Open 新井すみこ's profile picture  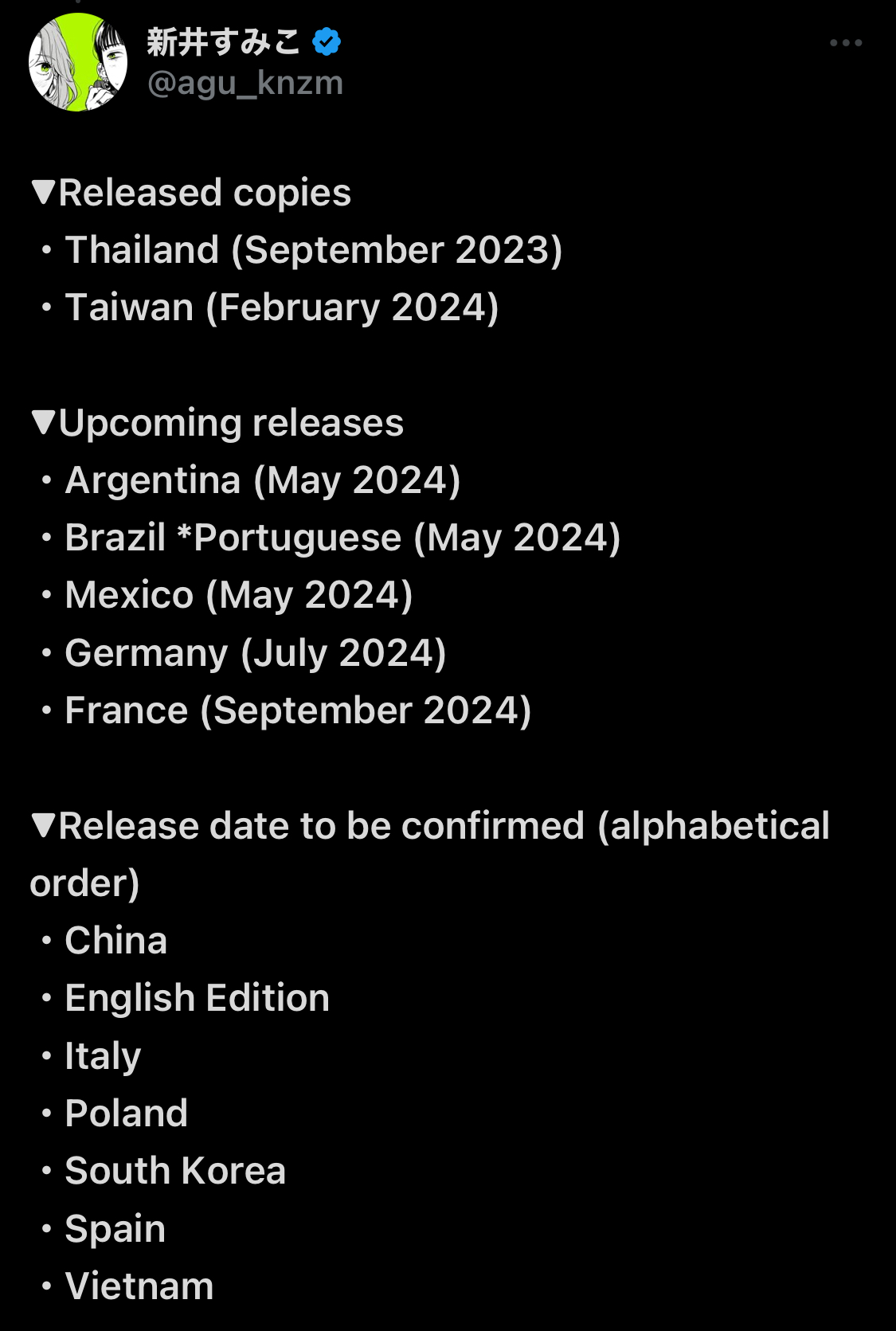pos(78,62)
